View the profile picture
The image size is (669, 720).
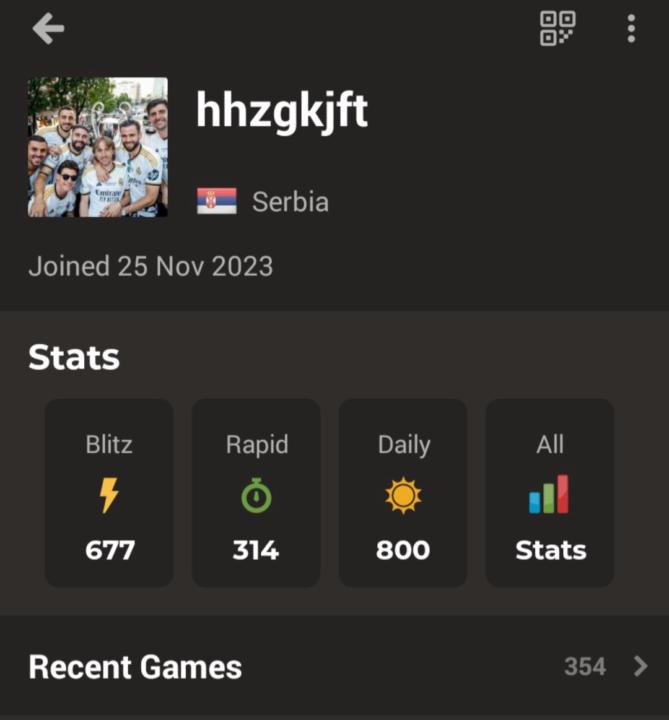pyautogui.click(x=98, y=147)
